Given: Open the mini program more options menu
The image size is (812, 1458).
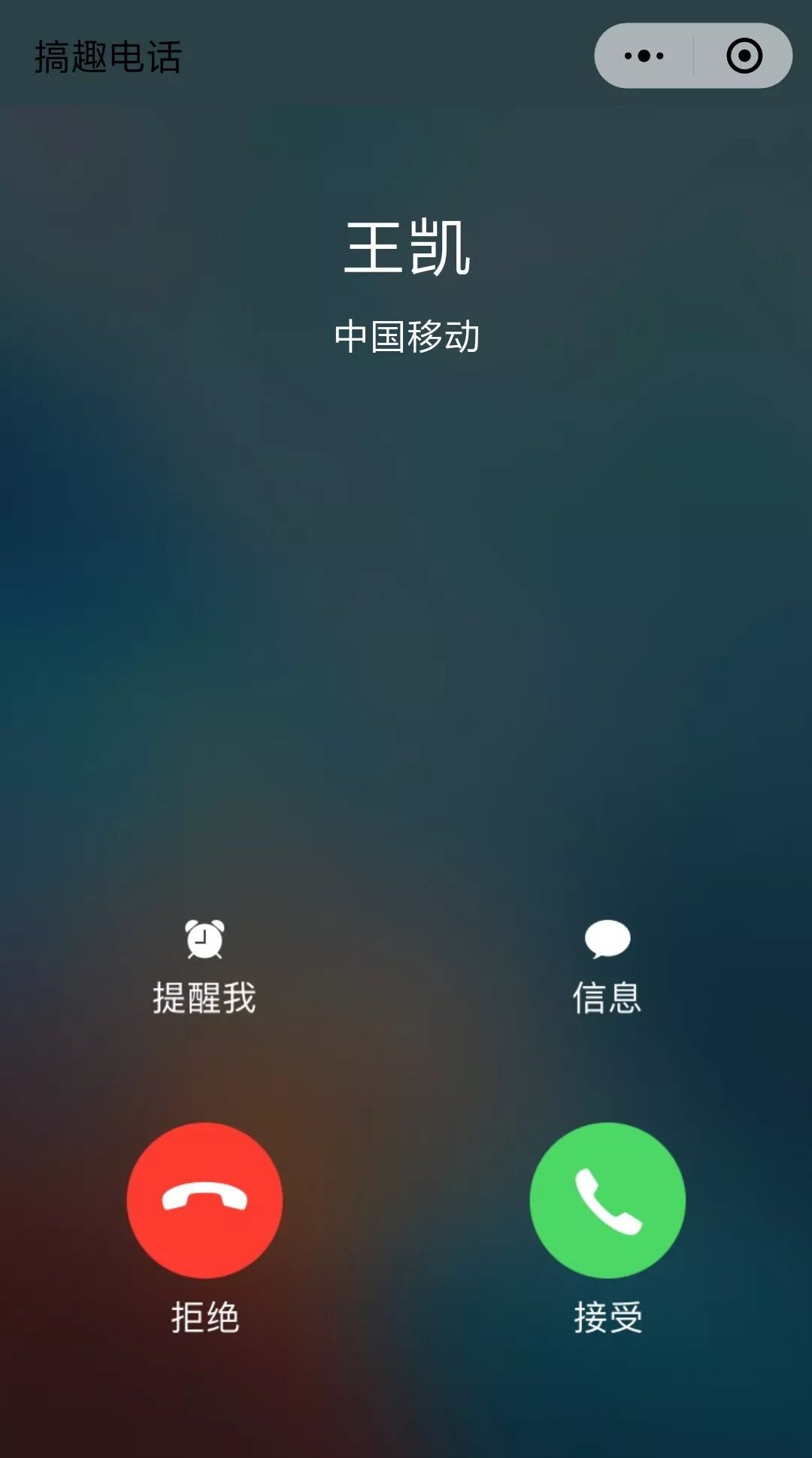Looking at the screenshot, I should pos(644,56).
